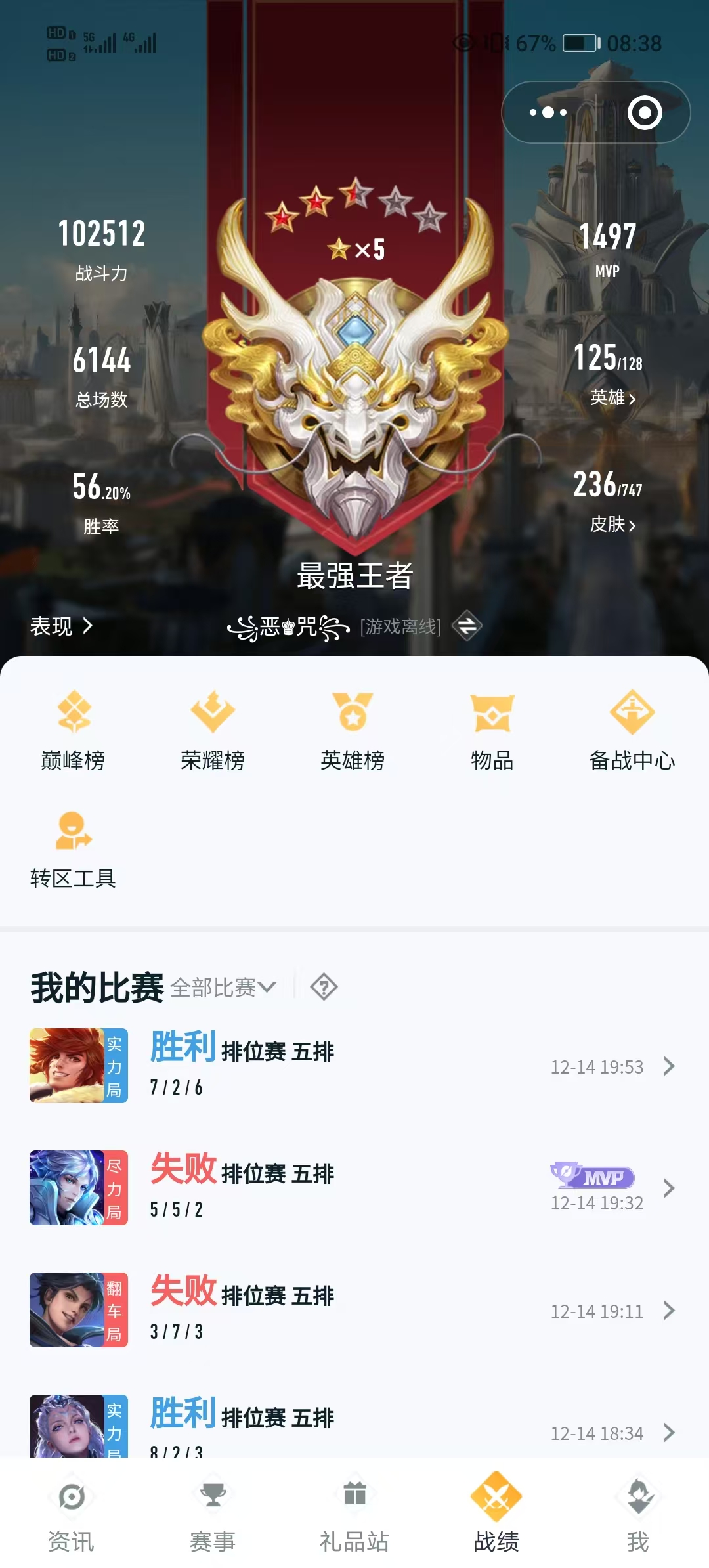Tap the question mark help icon
This screenshot has width=709, height=1568.
[324, 987]
